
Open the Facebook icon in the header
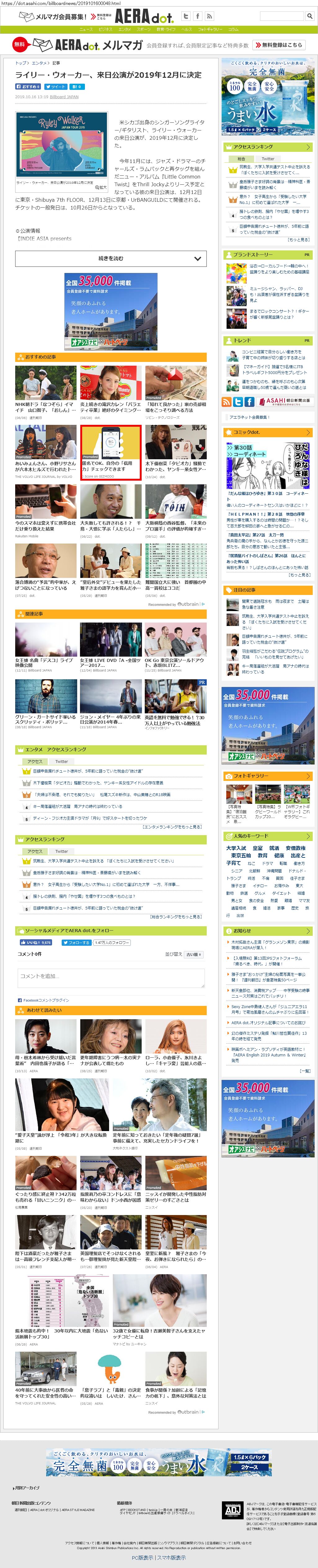coord(198,16)
